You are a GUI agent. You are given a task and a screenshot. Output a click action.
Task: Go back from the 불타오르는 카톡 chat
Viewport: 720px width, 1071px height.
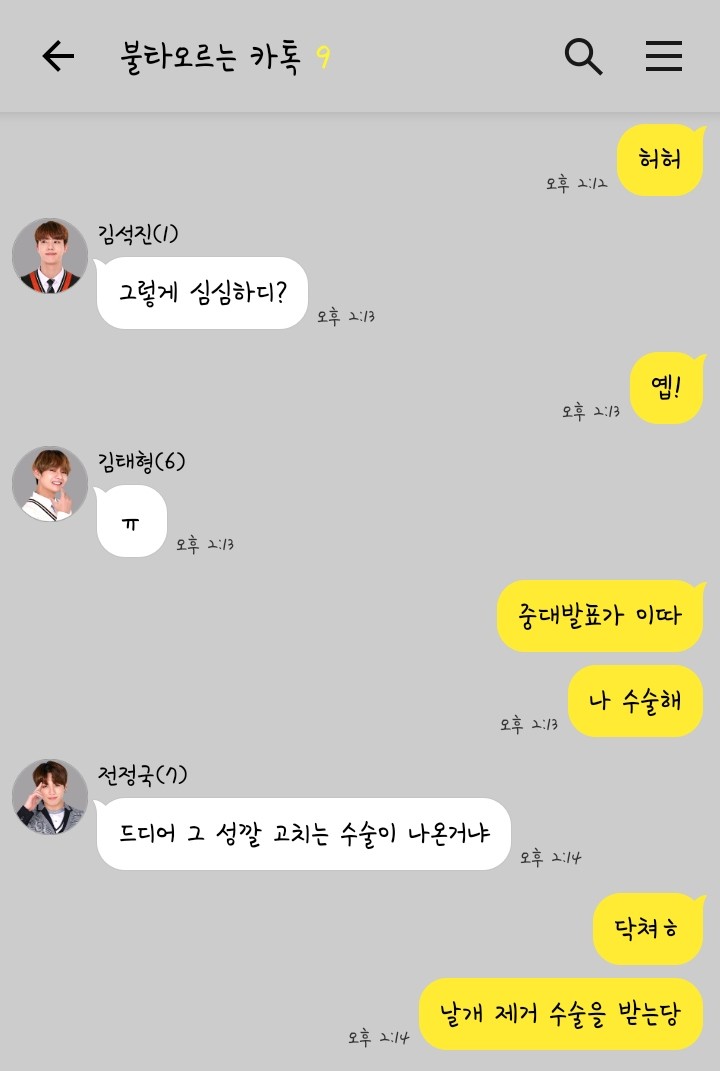pos(58,57)
